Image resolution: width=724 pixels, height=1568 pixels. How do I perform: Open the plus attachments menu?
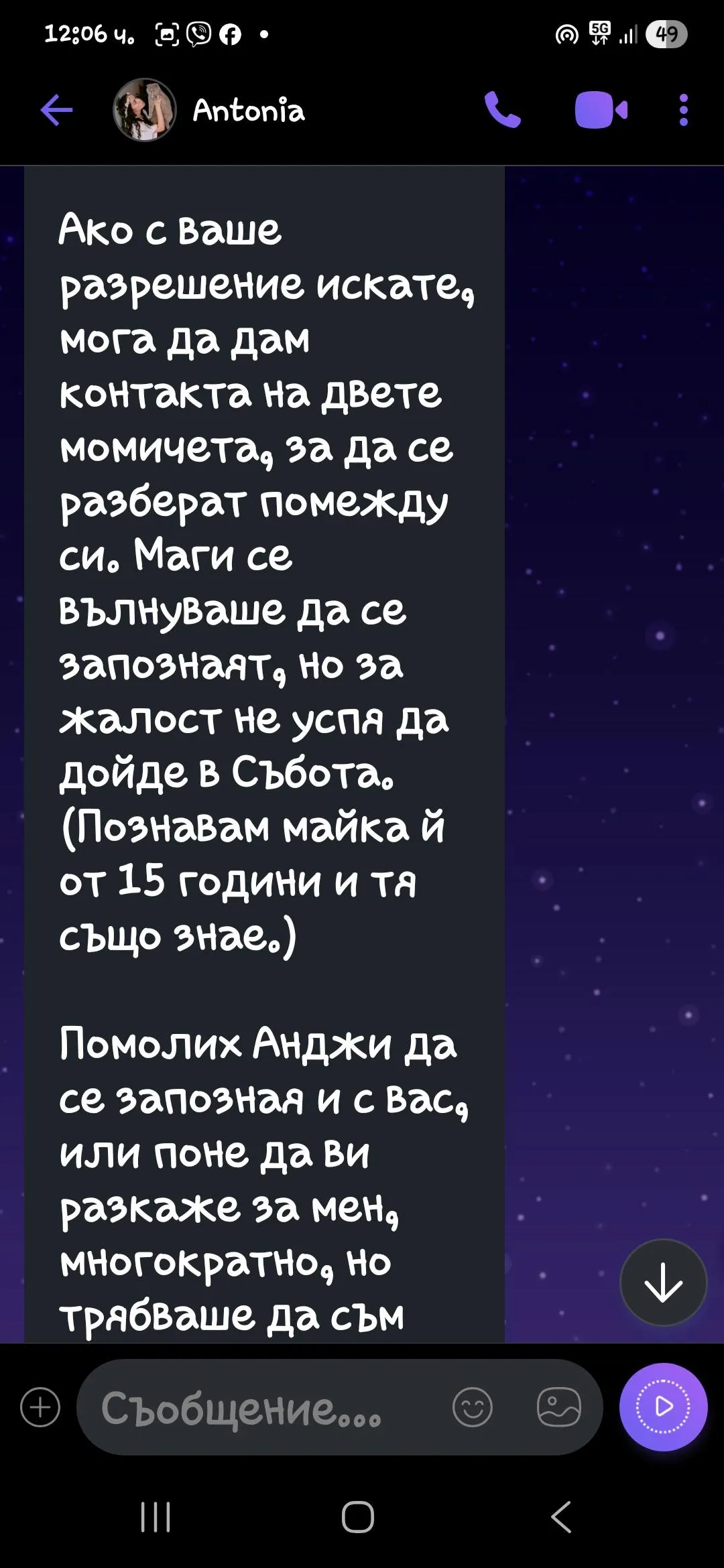(40, 1407)
